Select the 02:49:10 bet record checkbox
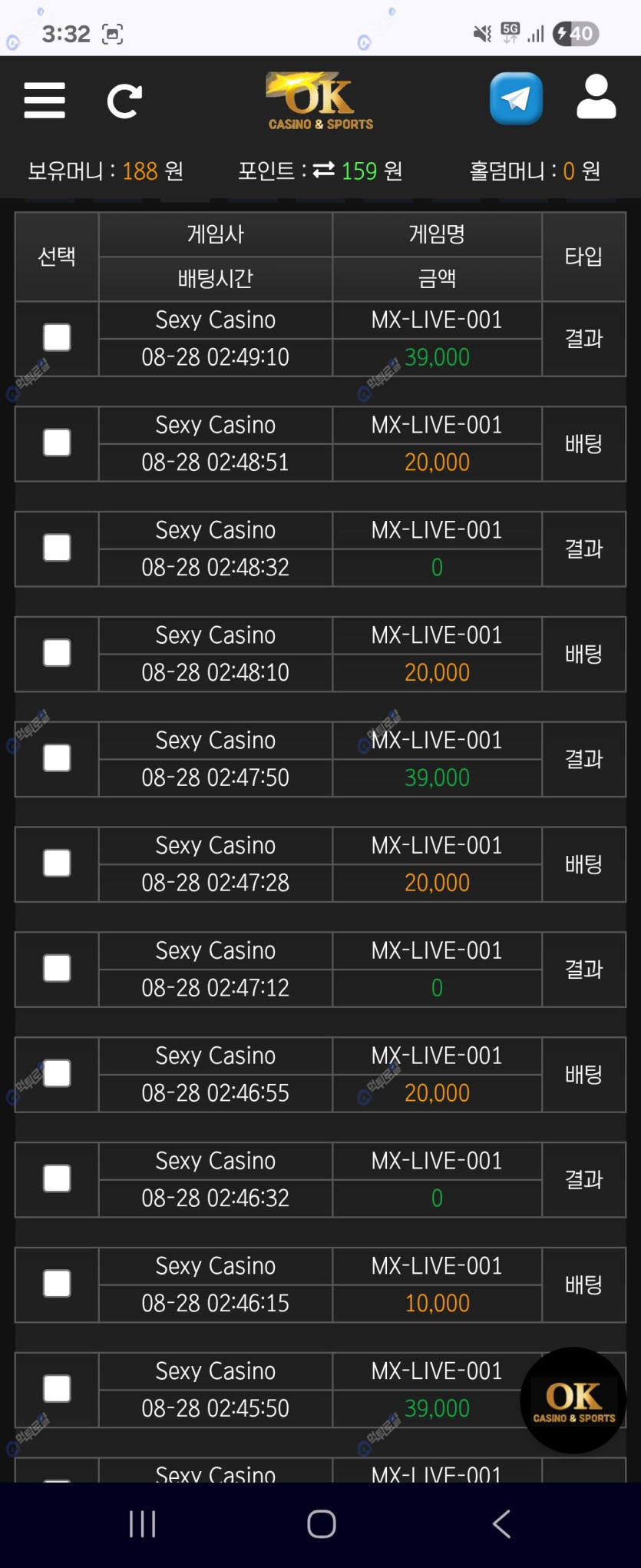 57,337
